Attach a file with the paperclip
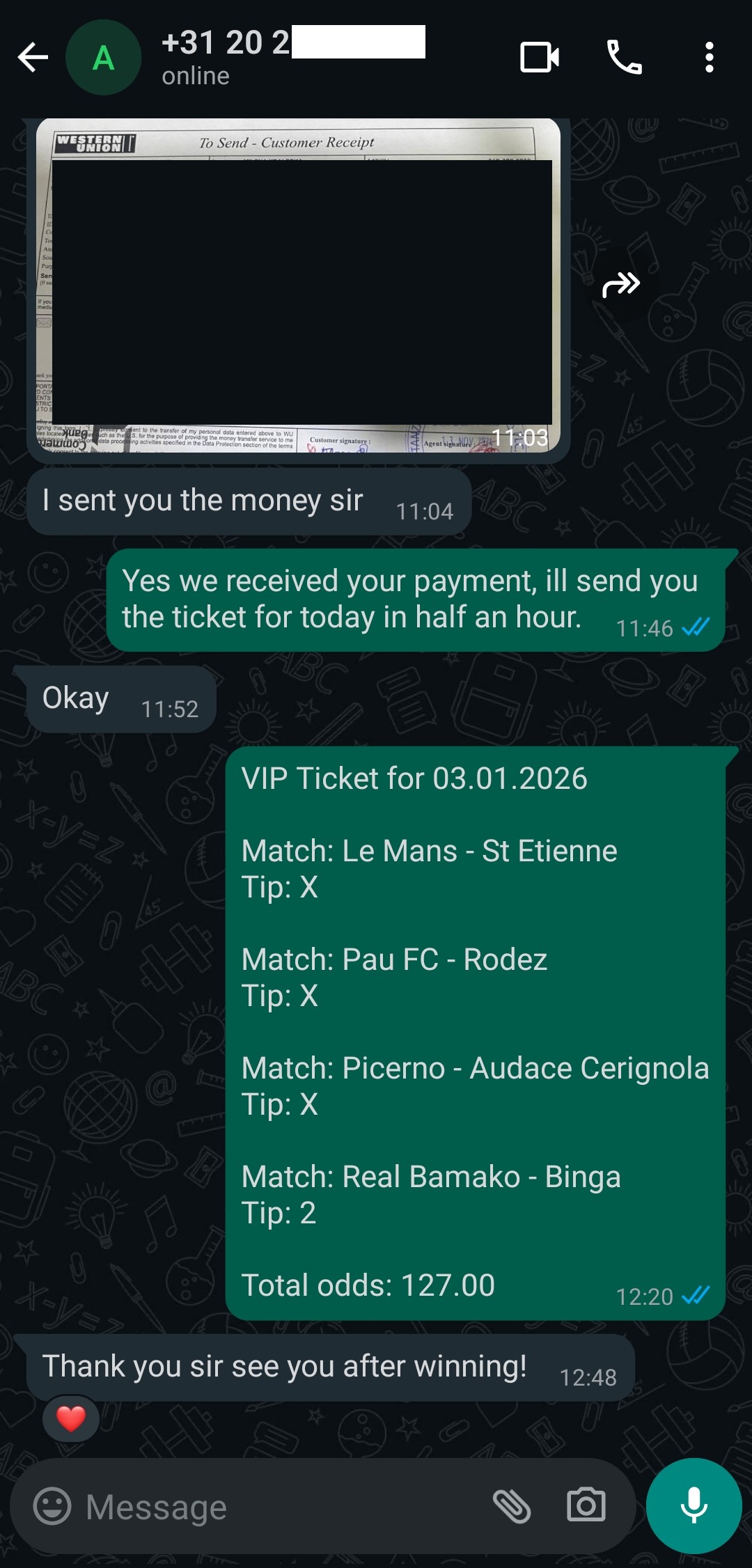The height and width of the screenshot is (1568, 752). (x=512, y=1507)
